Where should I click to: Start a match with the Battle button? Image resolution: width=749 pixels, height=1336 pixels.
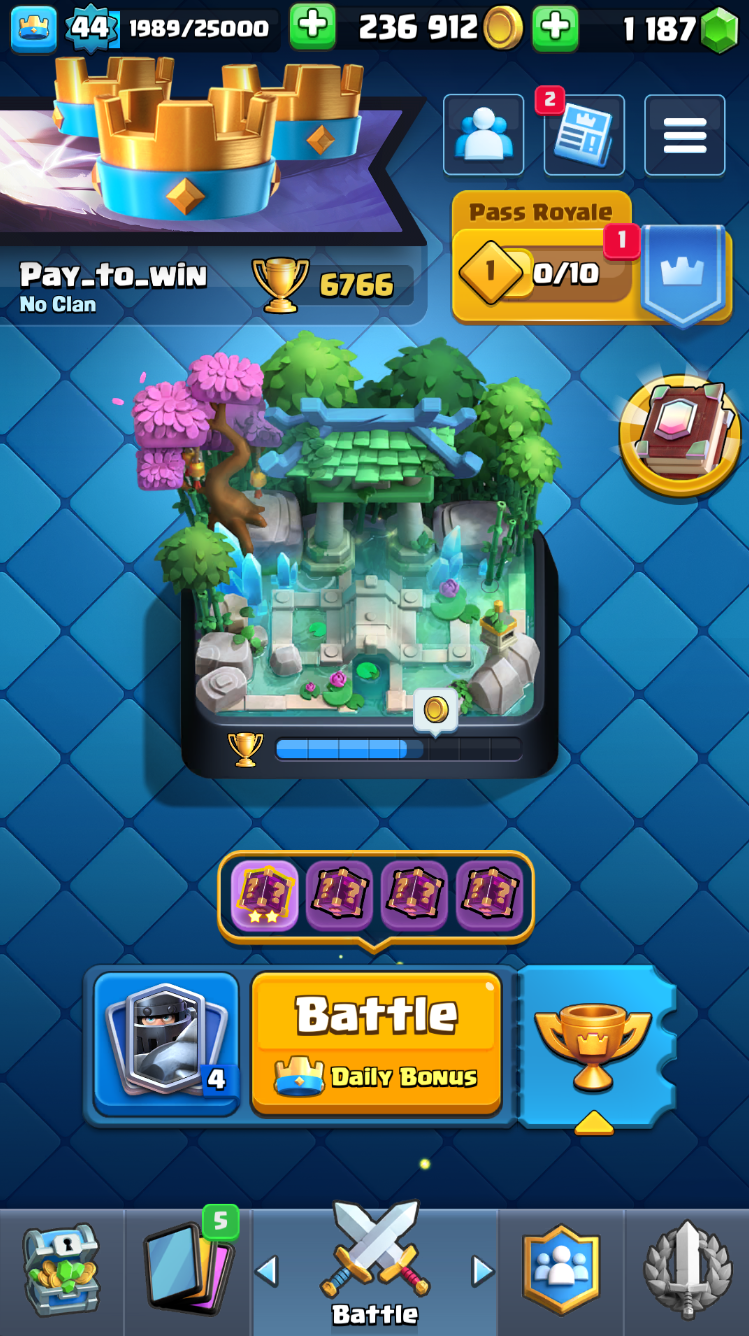point(376,1042)
